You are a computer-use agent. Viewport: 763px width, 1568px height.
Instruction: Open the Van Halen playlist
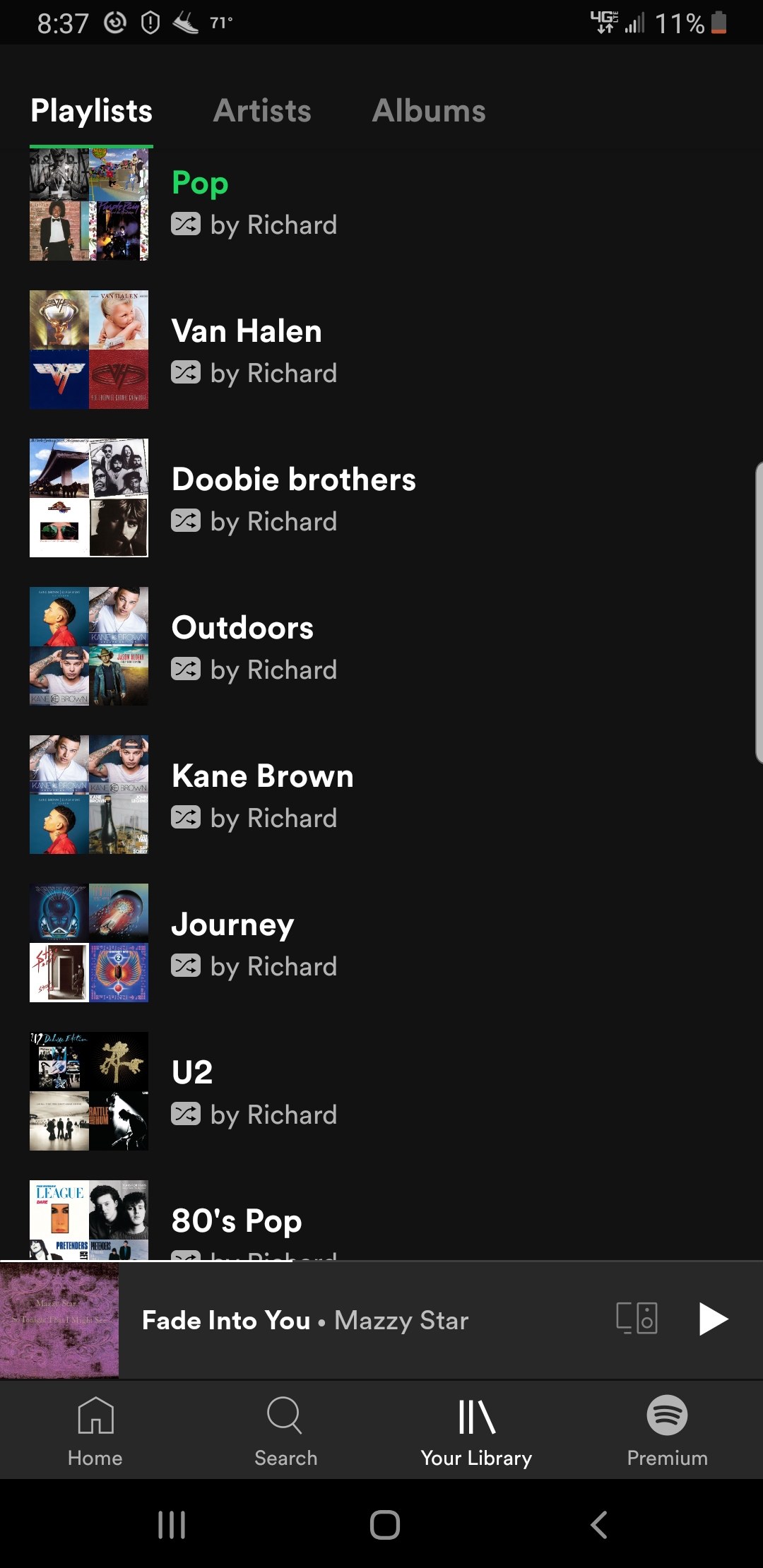coord(247,332)
